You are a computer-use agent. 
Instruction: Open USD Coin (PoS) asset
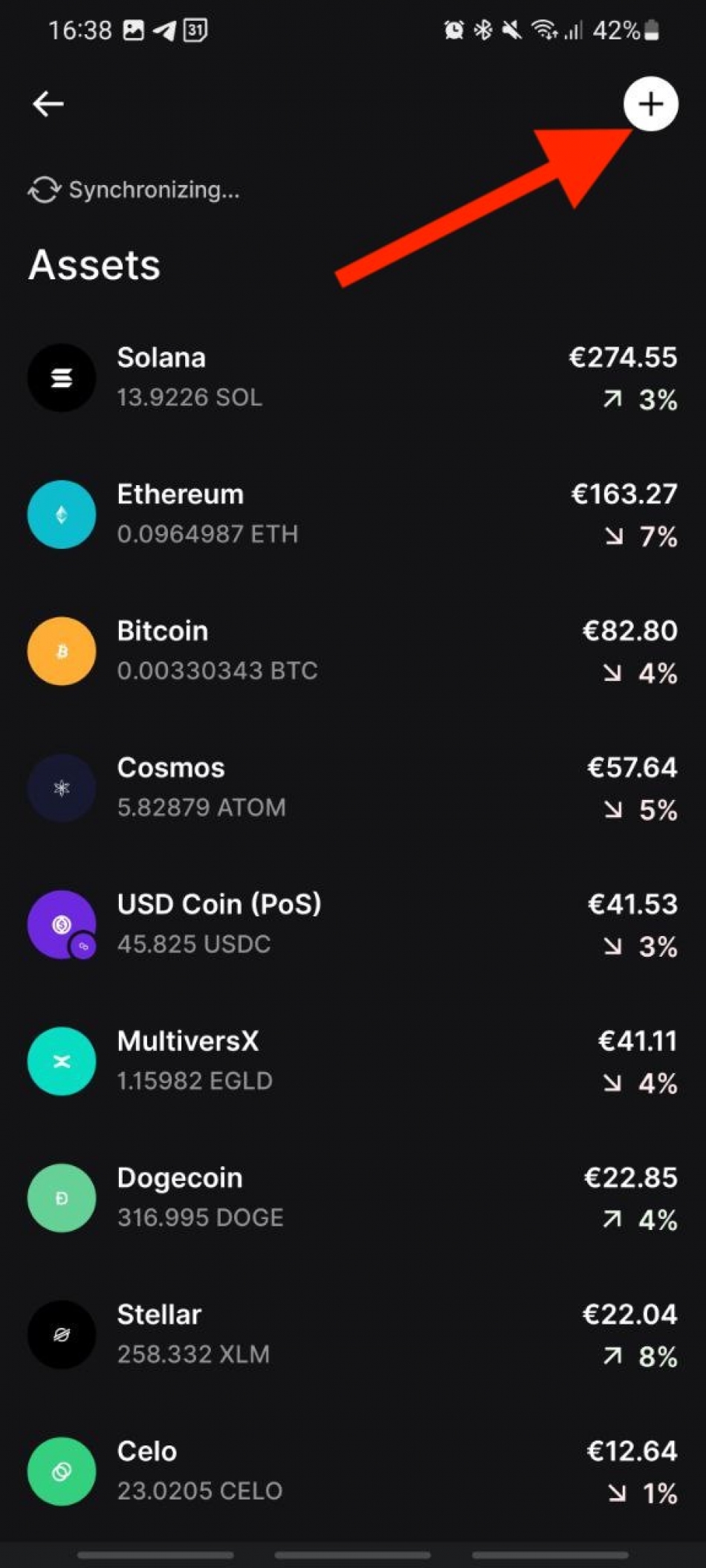pos(353,924)
